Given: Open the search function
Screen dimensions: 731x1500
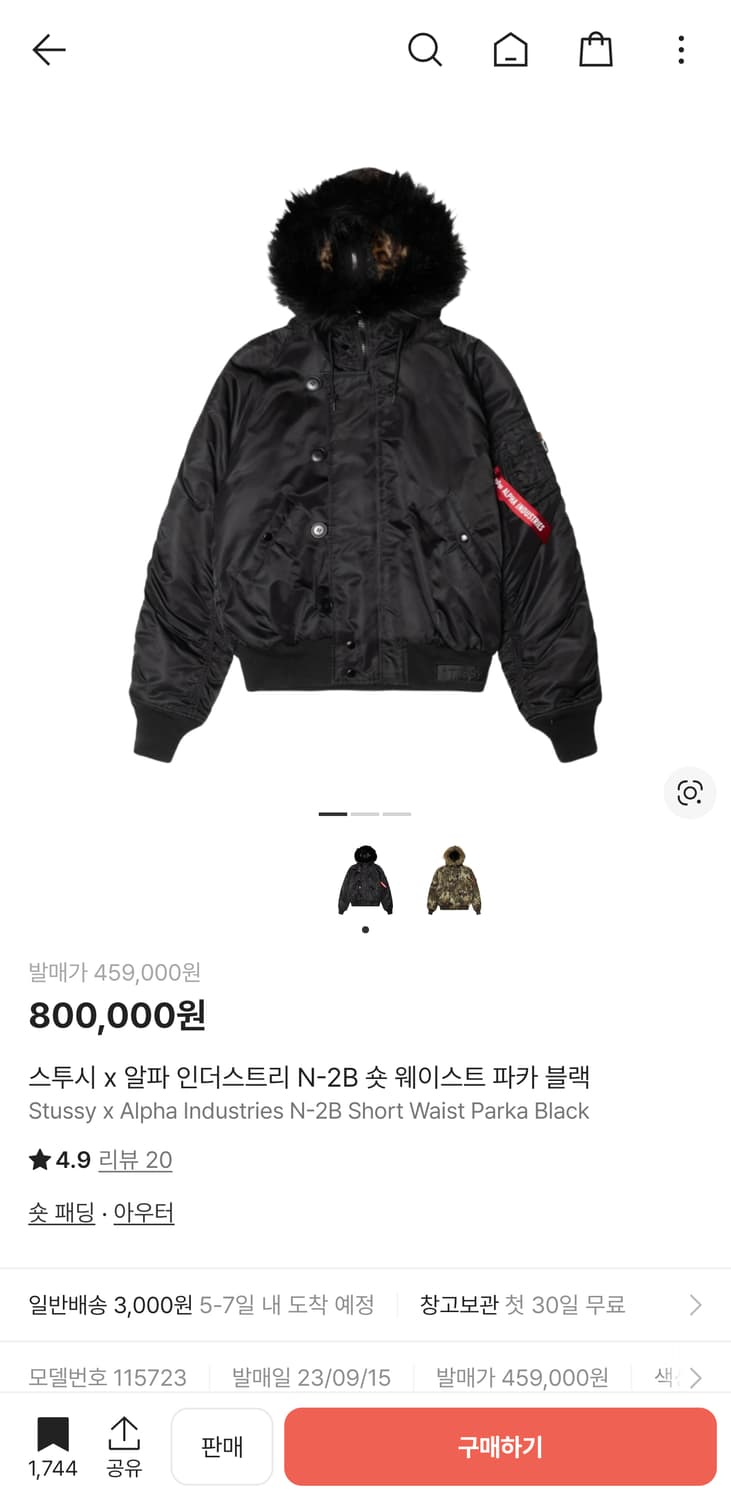Looking at the screenshot, I should [x=425, y=49].
